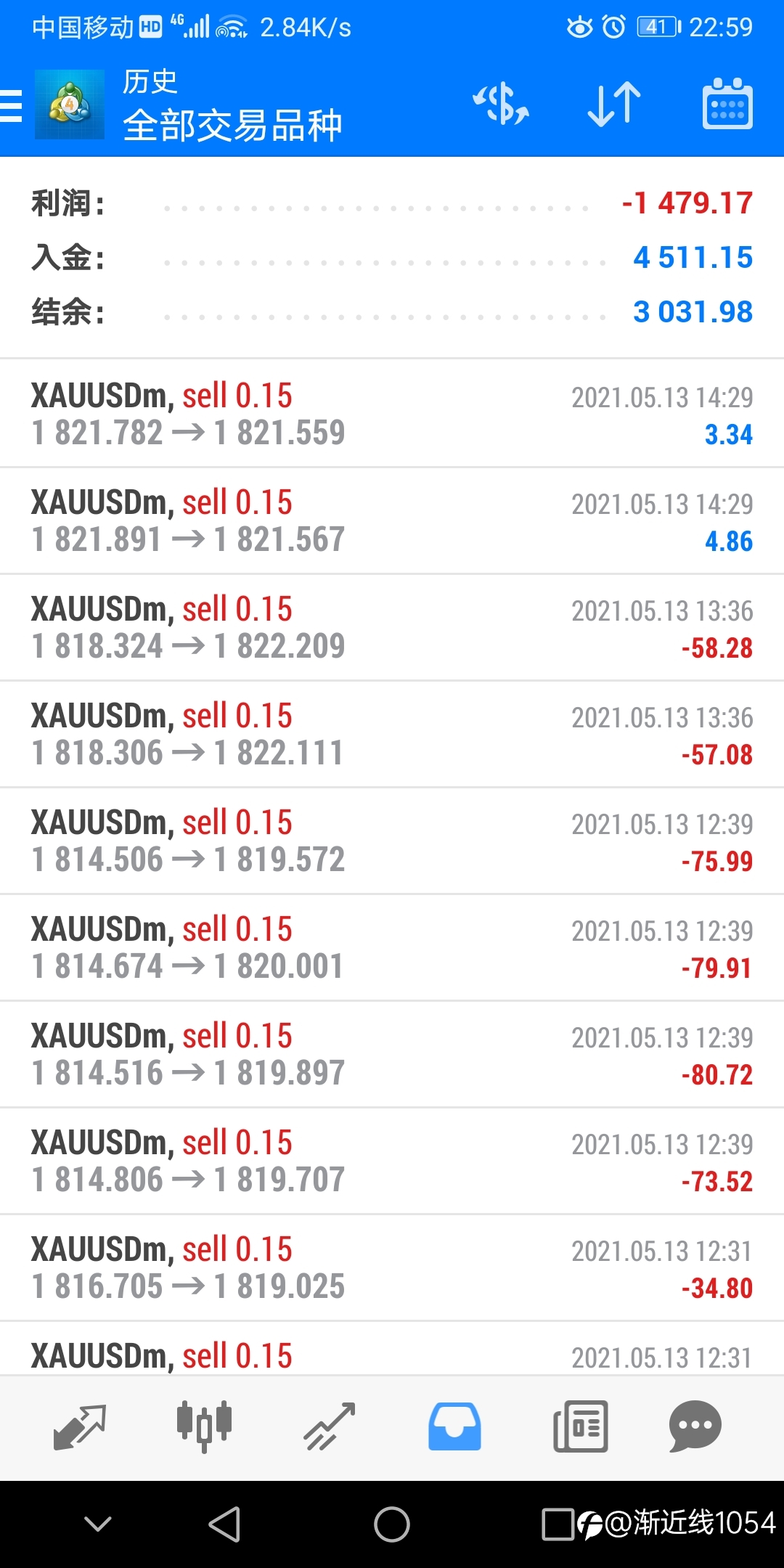Switch to the News tab
This screenshot has height=1568, width=784.
(x=581, y=1426)
